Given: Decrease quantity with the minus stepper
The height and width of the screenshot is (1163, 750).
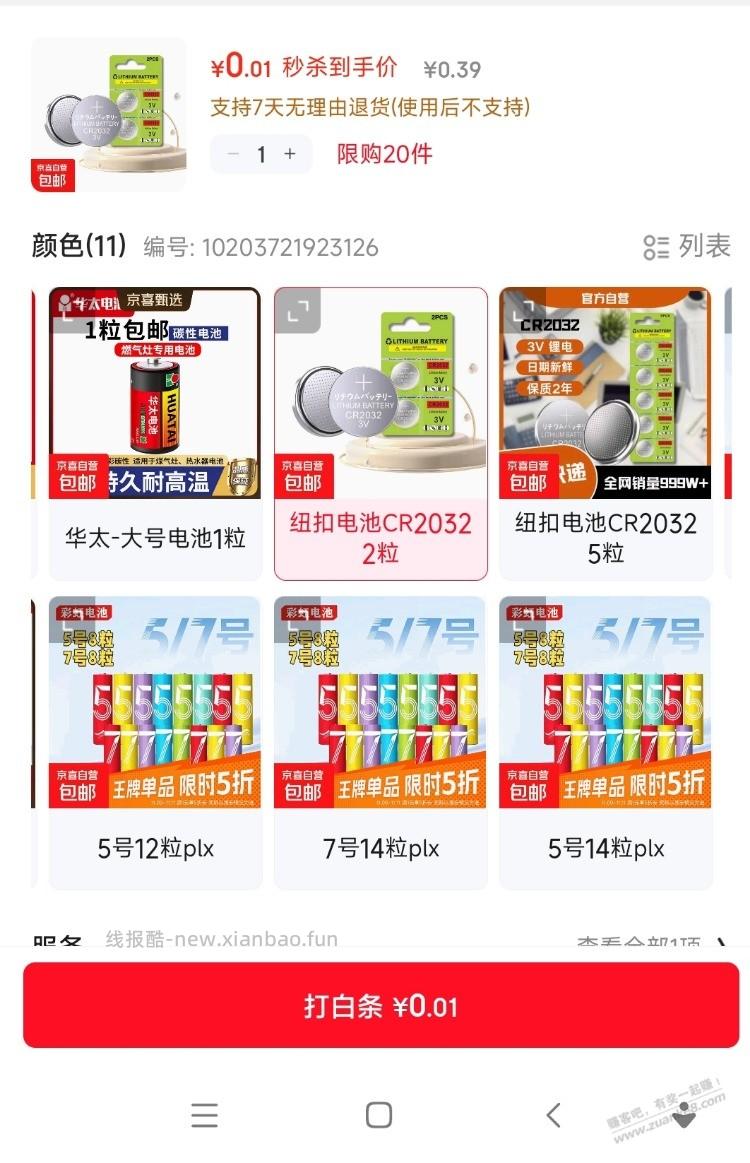Looking at the screenshot, I should point(232,154).
